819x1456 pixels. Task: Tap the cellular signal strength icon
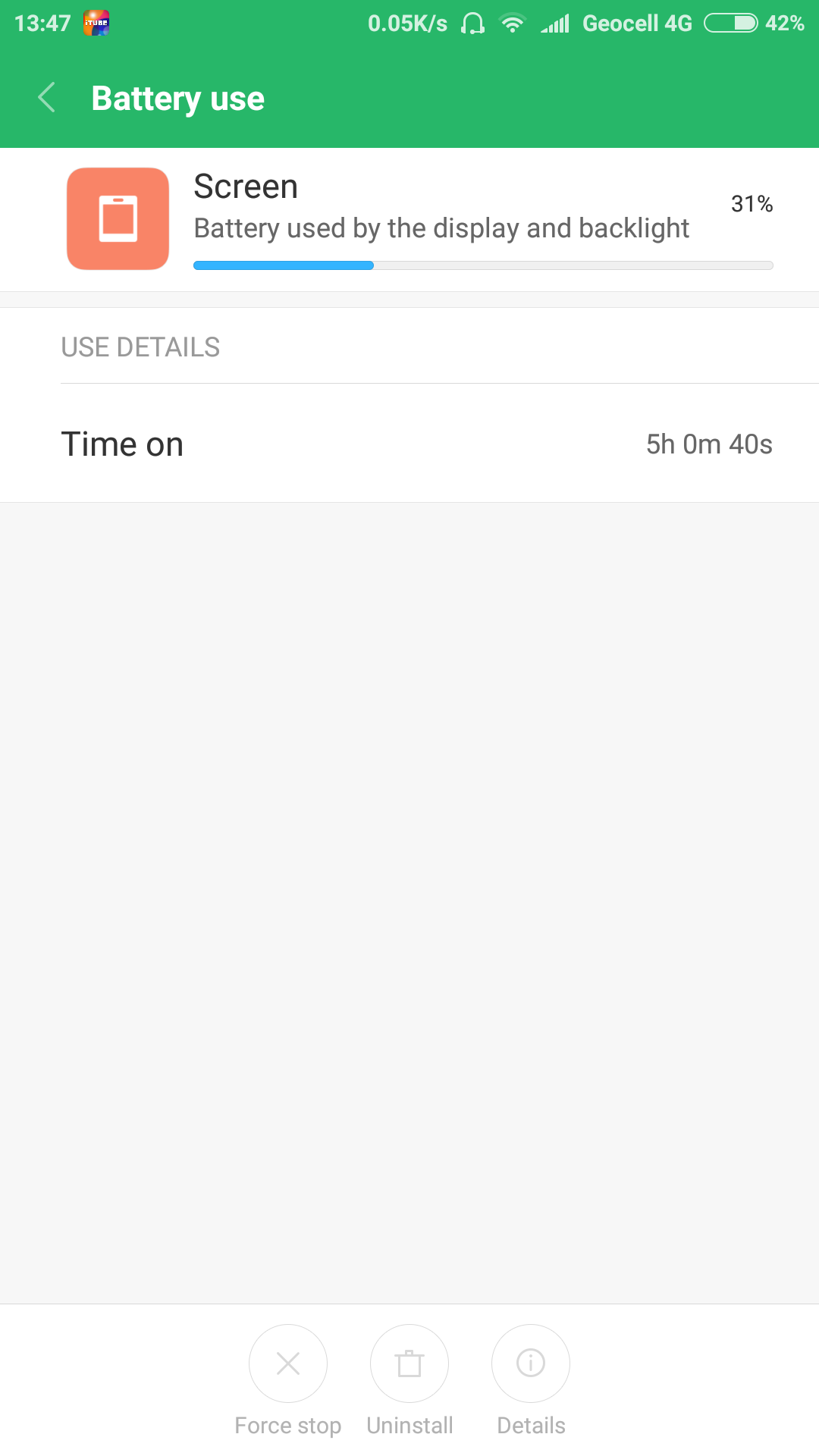[555, 23]
